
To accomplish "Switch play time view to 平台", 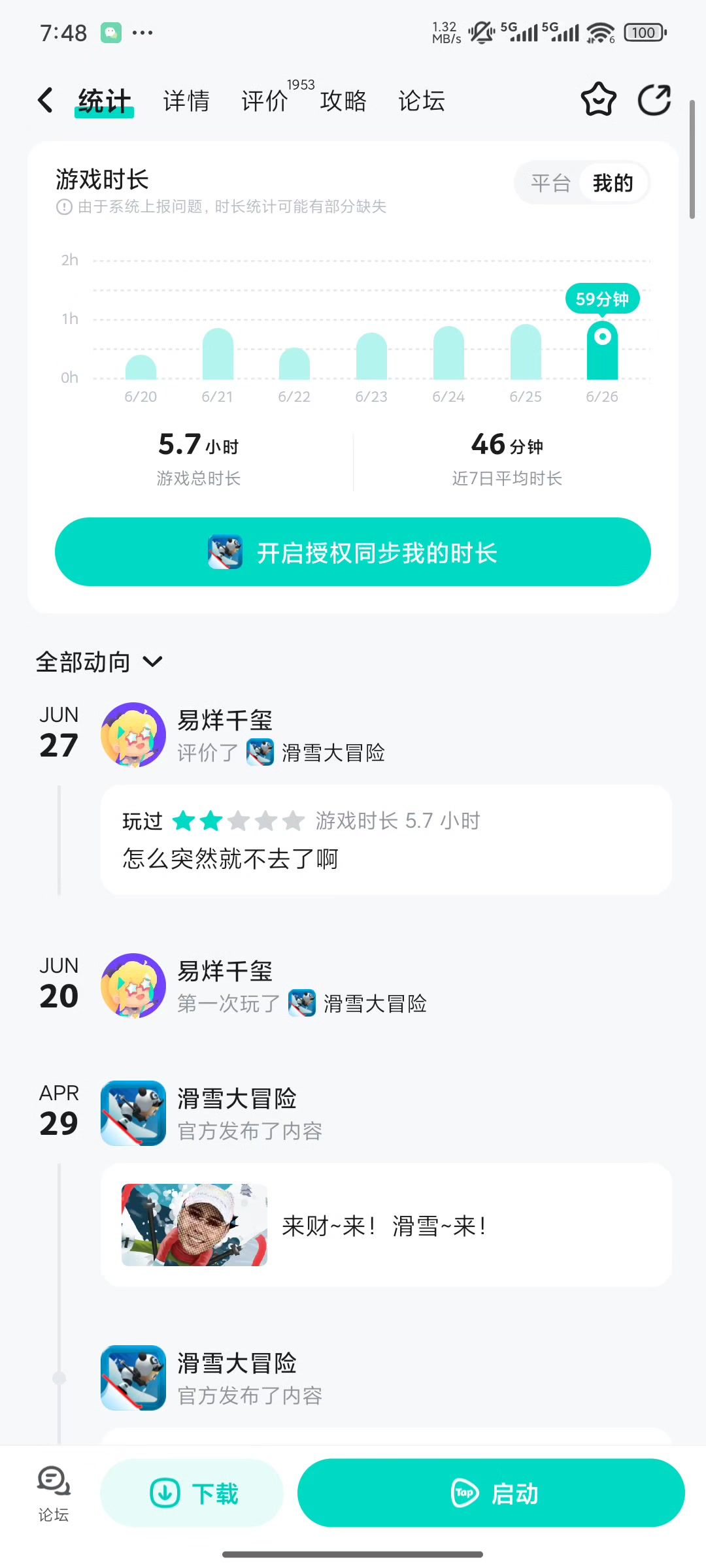I will click(x=550, y=183).
